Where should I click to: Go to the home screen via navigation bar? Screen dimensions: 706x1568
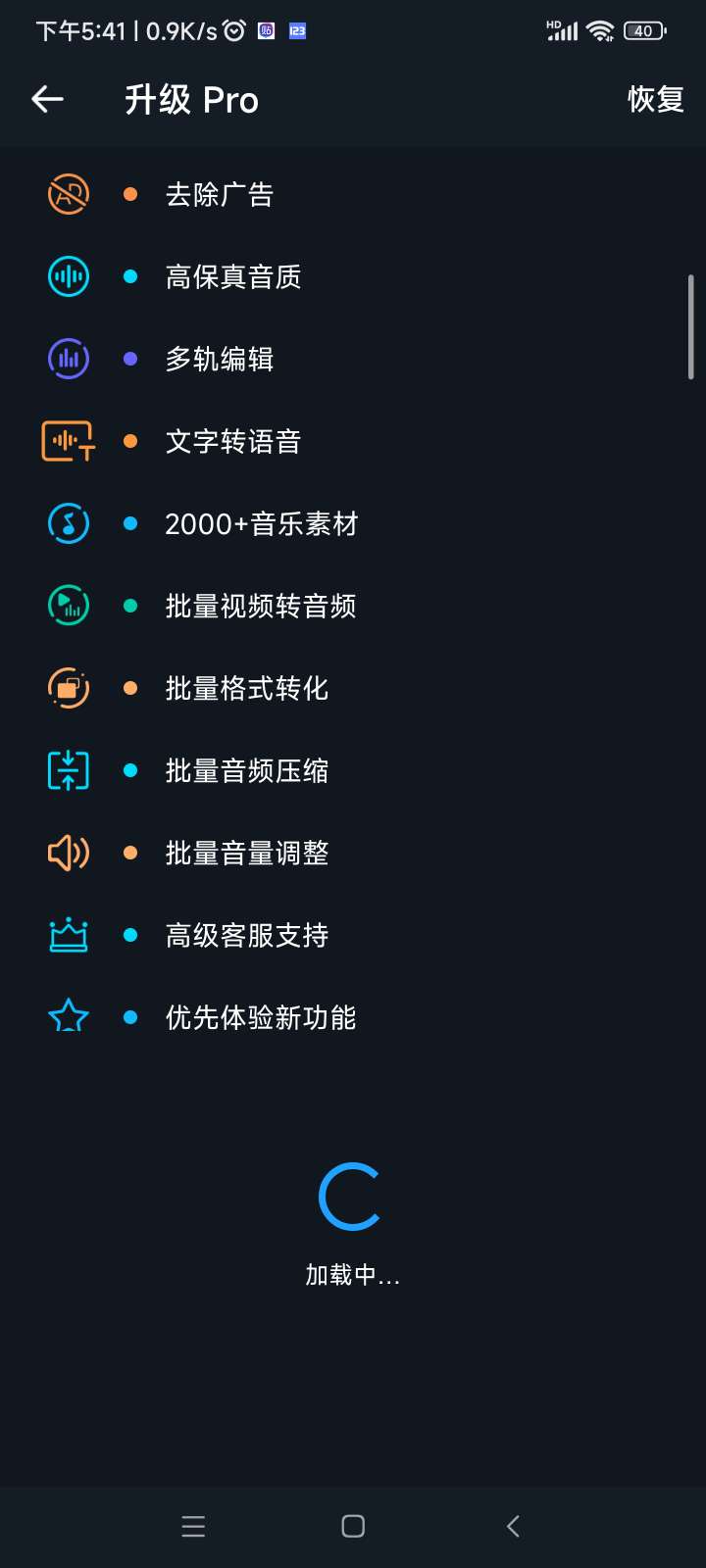353,1526
